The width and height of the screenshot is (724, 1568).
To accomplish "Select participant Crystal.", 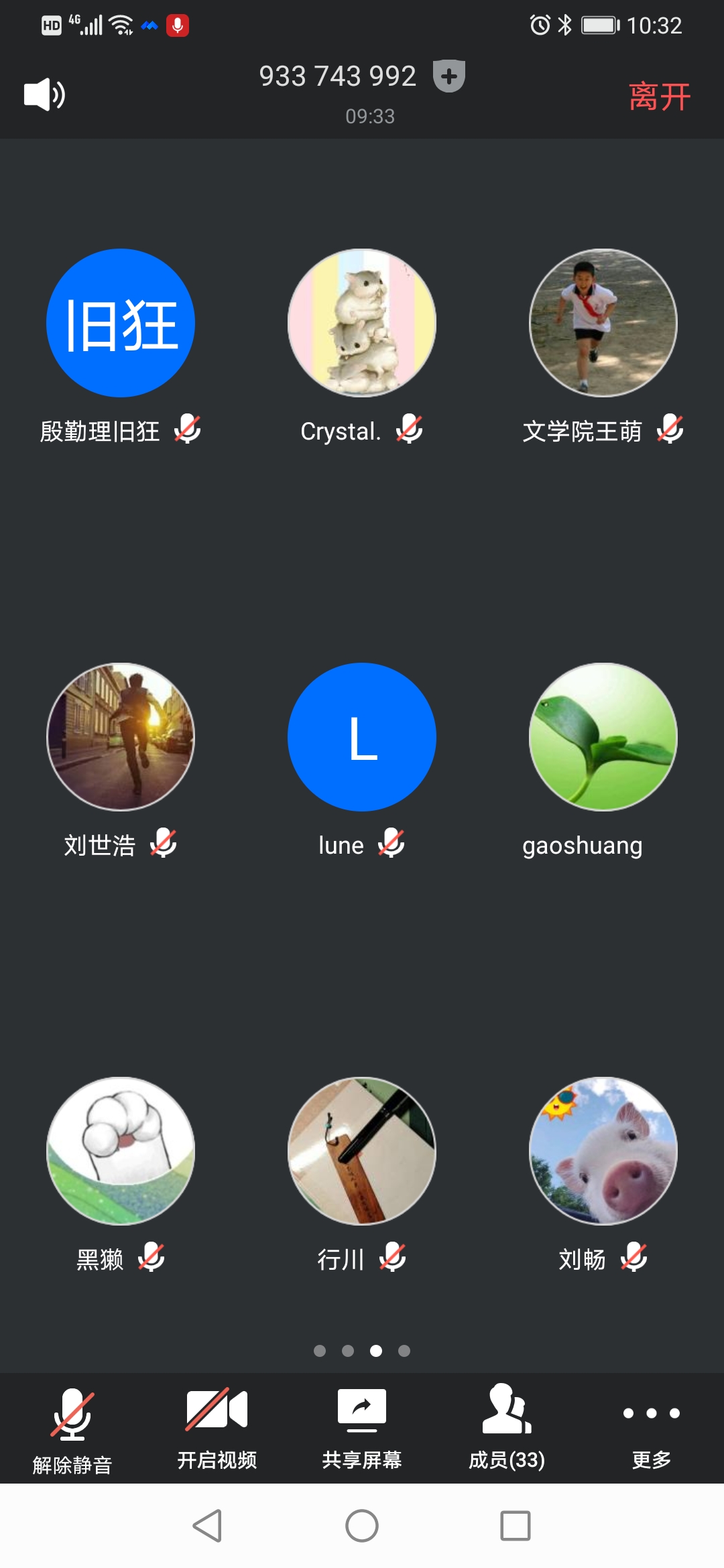I will pyautogui.click(x=362, y=323).
